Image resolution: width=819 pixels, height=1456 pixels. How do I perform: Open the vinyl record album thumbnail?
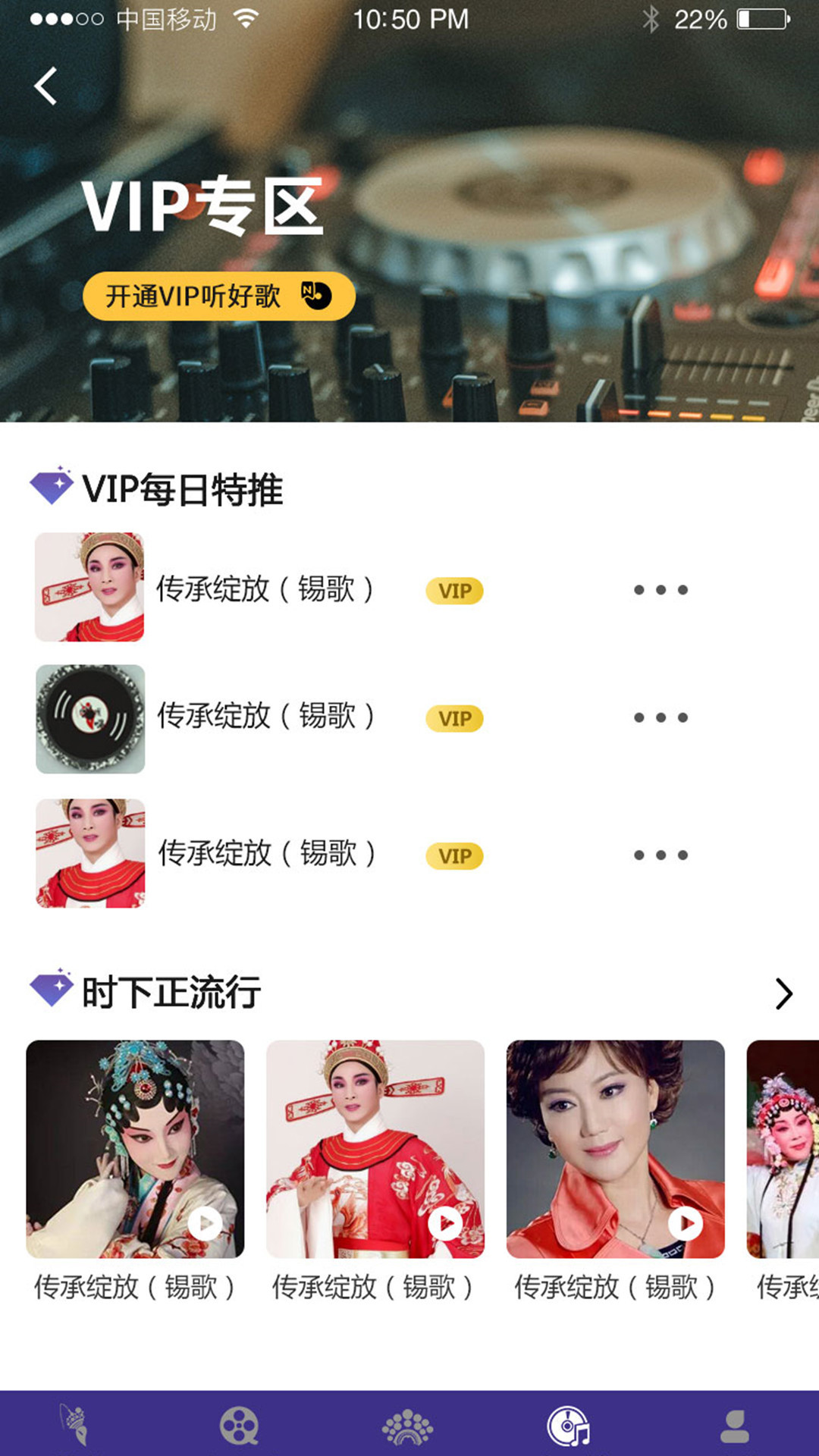tap(89, 716)
